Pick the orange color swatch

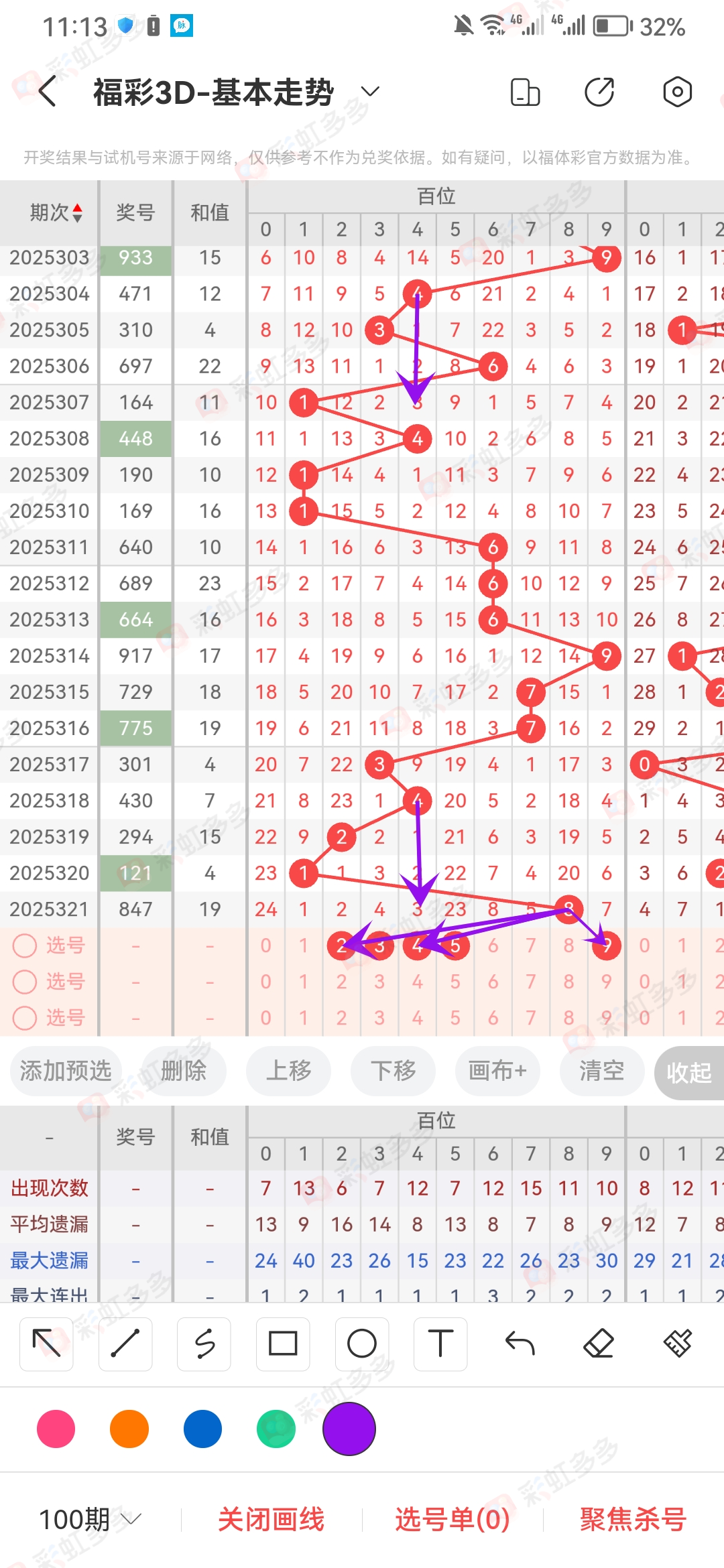click(129, 1429)
